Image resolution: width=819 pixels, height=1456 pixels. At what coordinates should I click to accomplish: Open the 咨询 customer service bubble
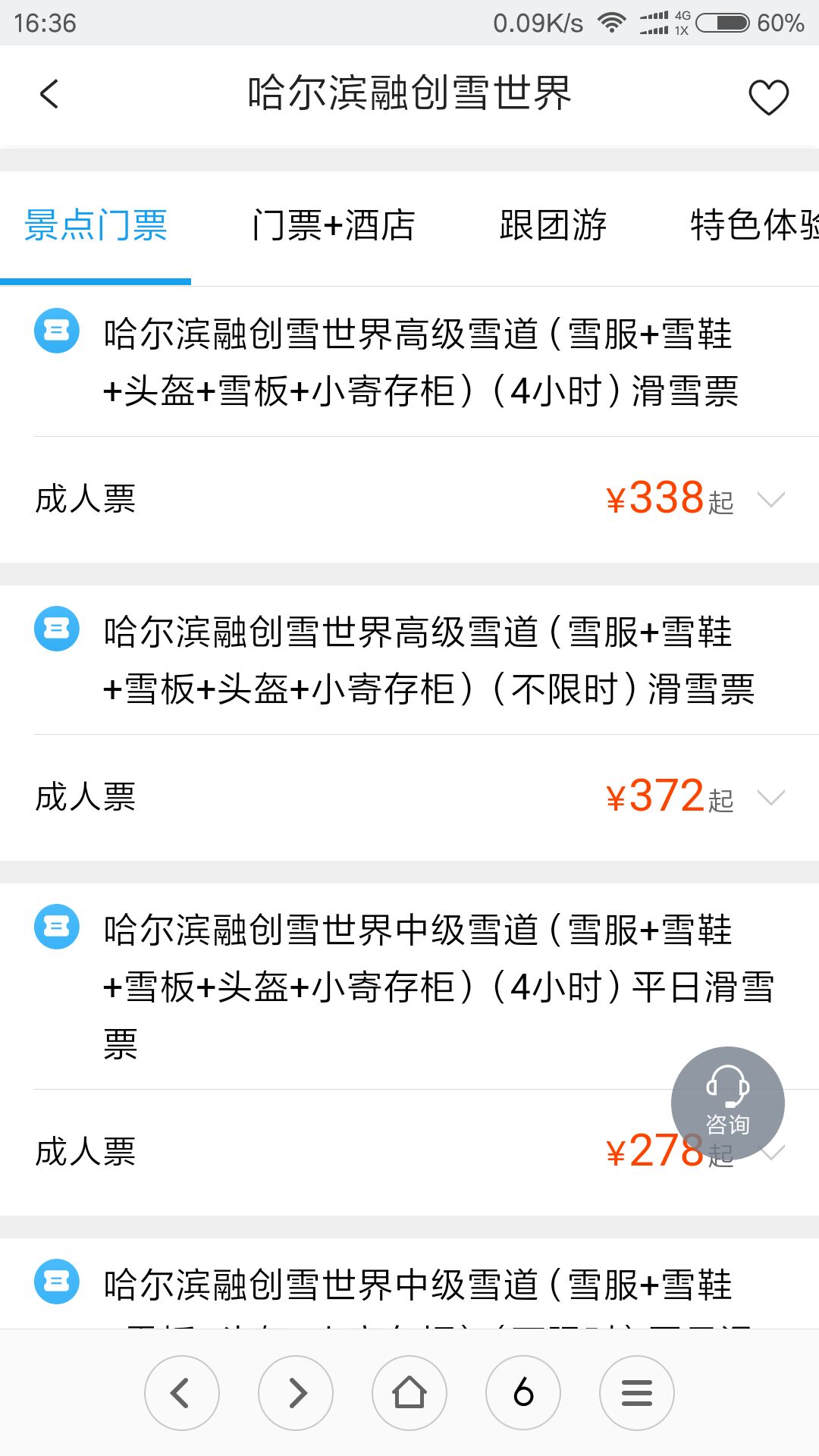click(x=727, y=1103)
